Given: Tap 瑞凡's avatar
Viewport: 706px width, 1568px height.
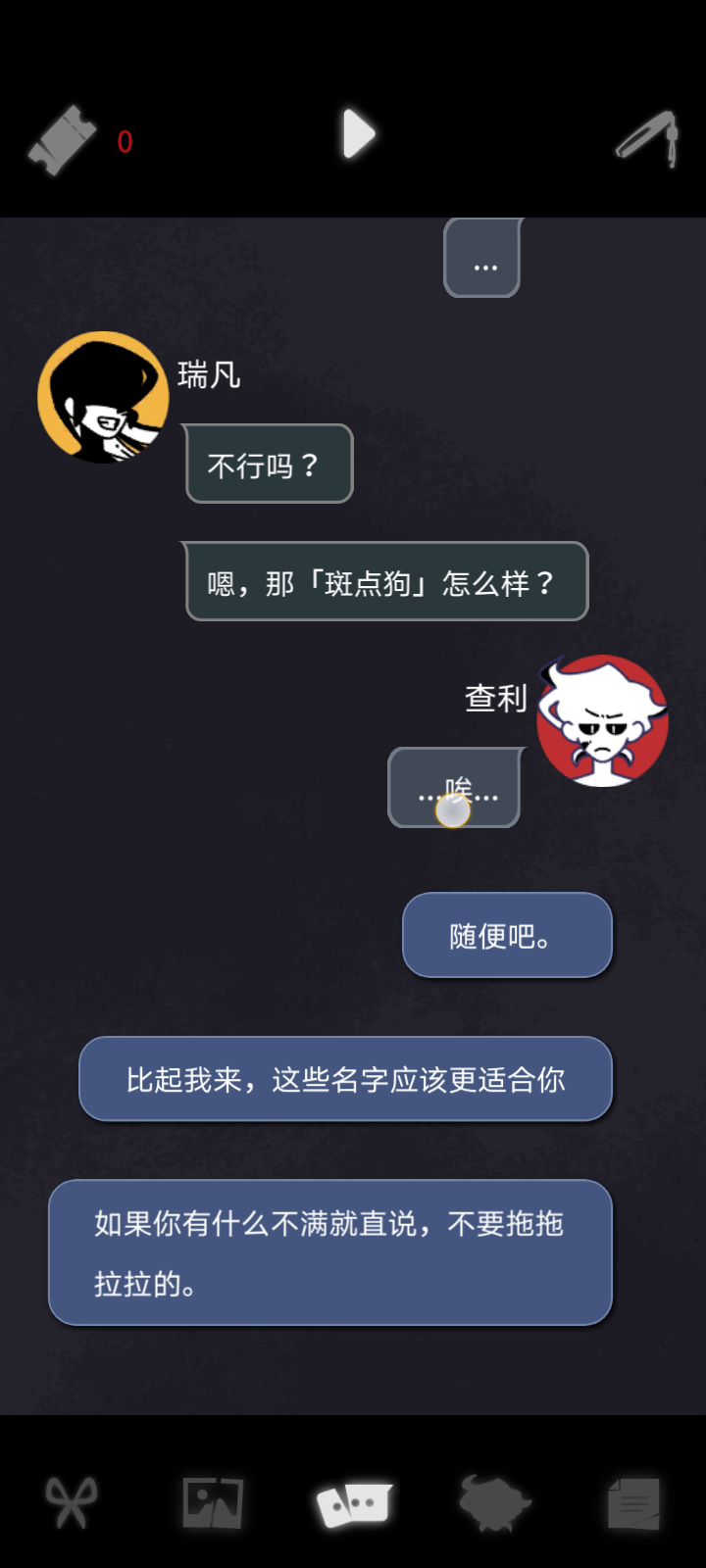Looking at the screenshot, I should point(103,397).
